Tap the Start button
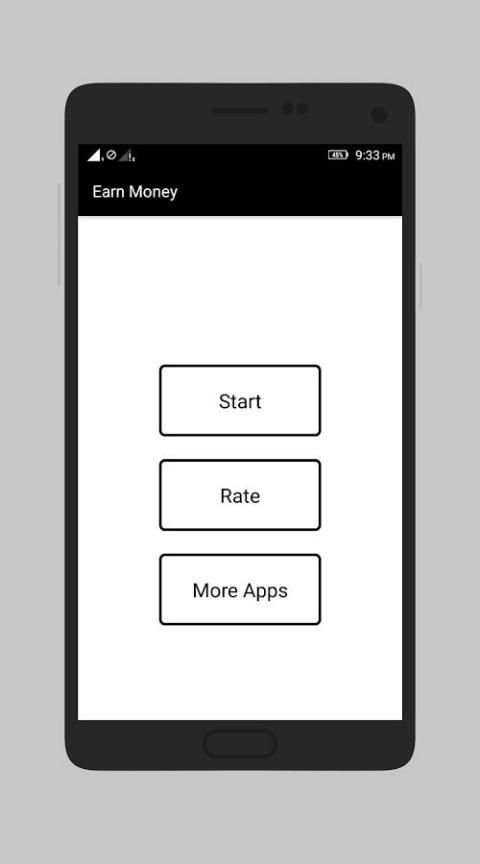The width and height of the screenshot is (480, 864). click(240, 401)
